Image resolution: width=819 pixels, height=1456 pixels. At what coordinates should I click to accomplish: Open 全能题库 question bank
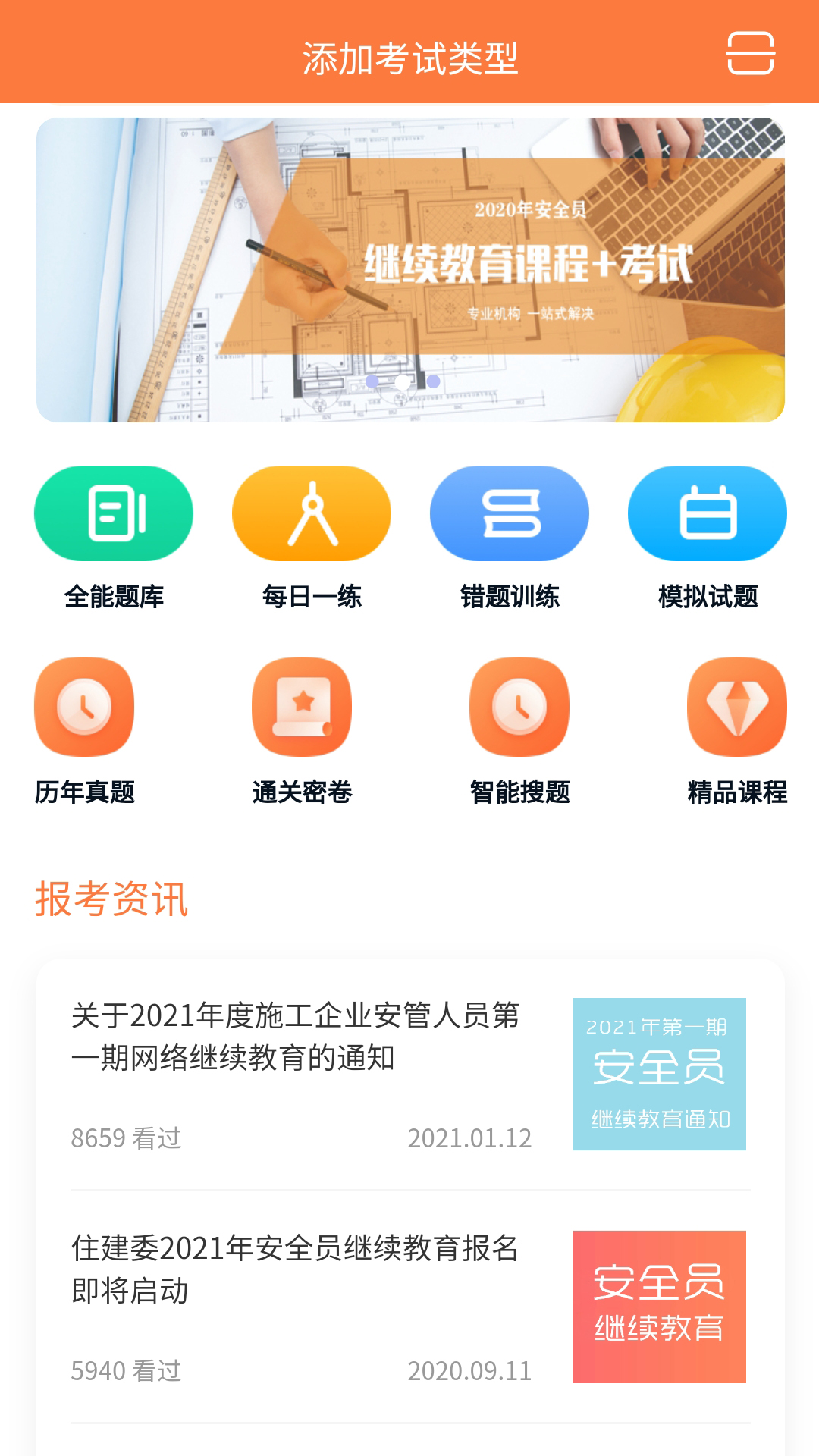point(114,538)
